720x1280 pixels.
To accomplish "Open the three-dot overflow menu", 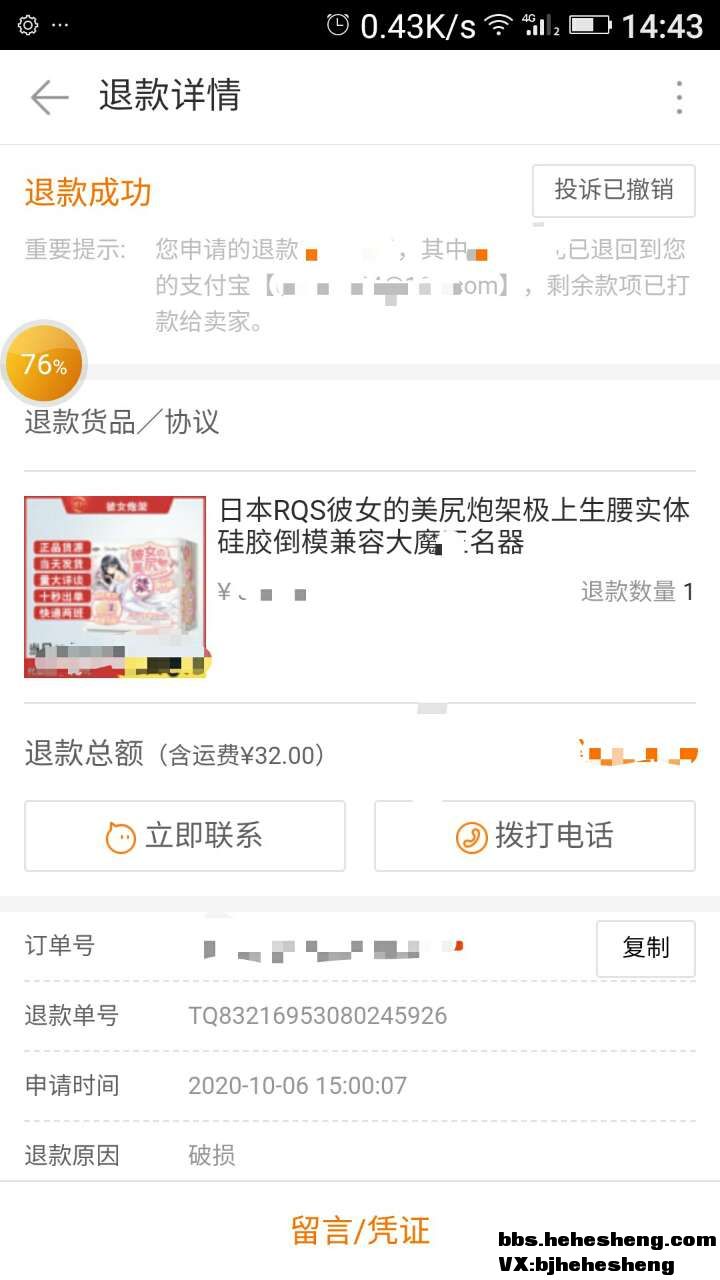I will click(679, 97).
